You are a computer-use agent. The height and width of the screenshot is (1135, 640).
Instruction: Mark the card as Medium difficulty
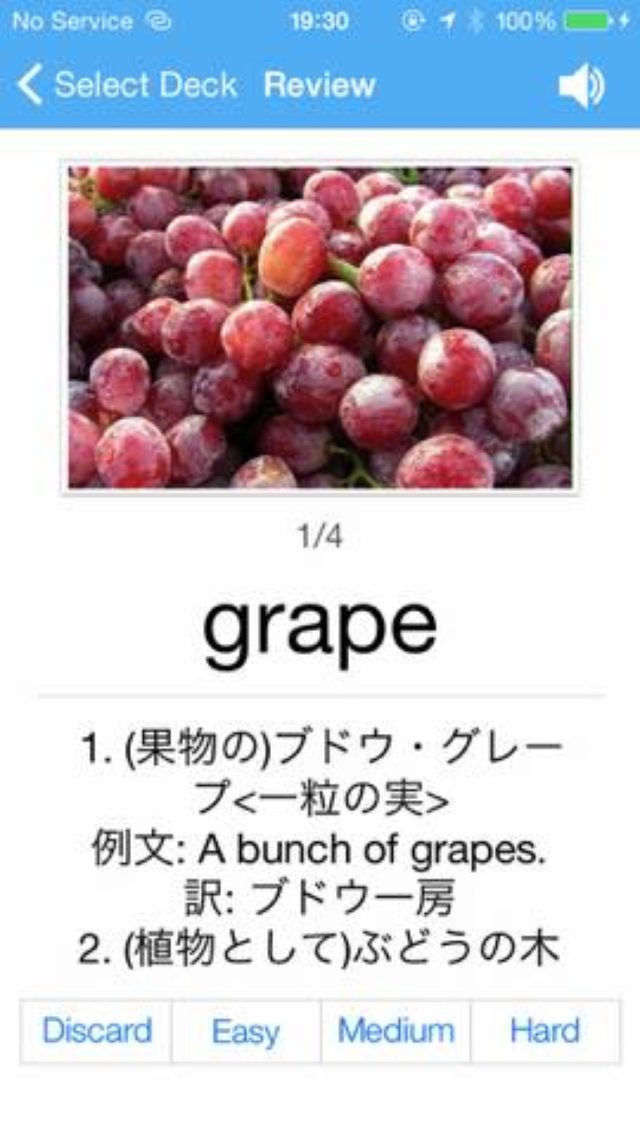pyautogui.click(x=396, y=1031)
